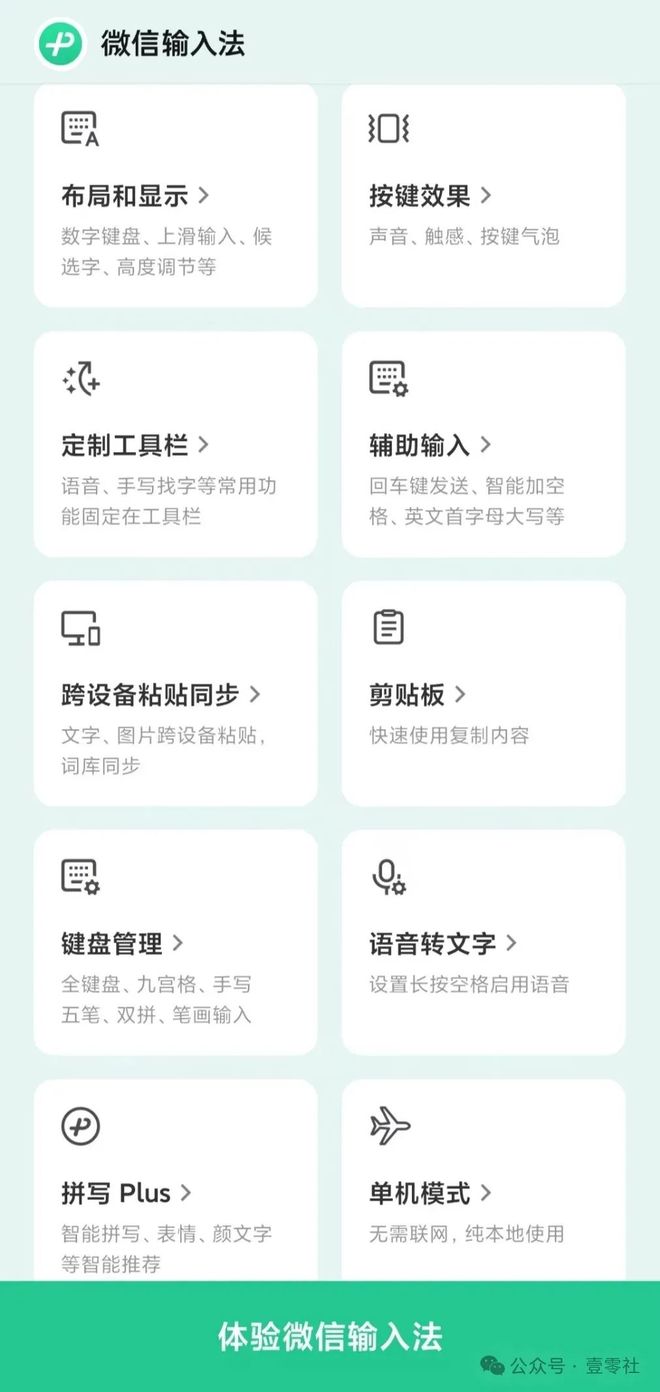Image resolution: width=660 pixels, height=1392 pixels.
Task: Go to 辅助输入 options
Action: point(483,445)
